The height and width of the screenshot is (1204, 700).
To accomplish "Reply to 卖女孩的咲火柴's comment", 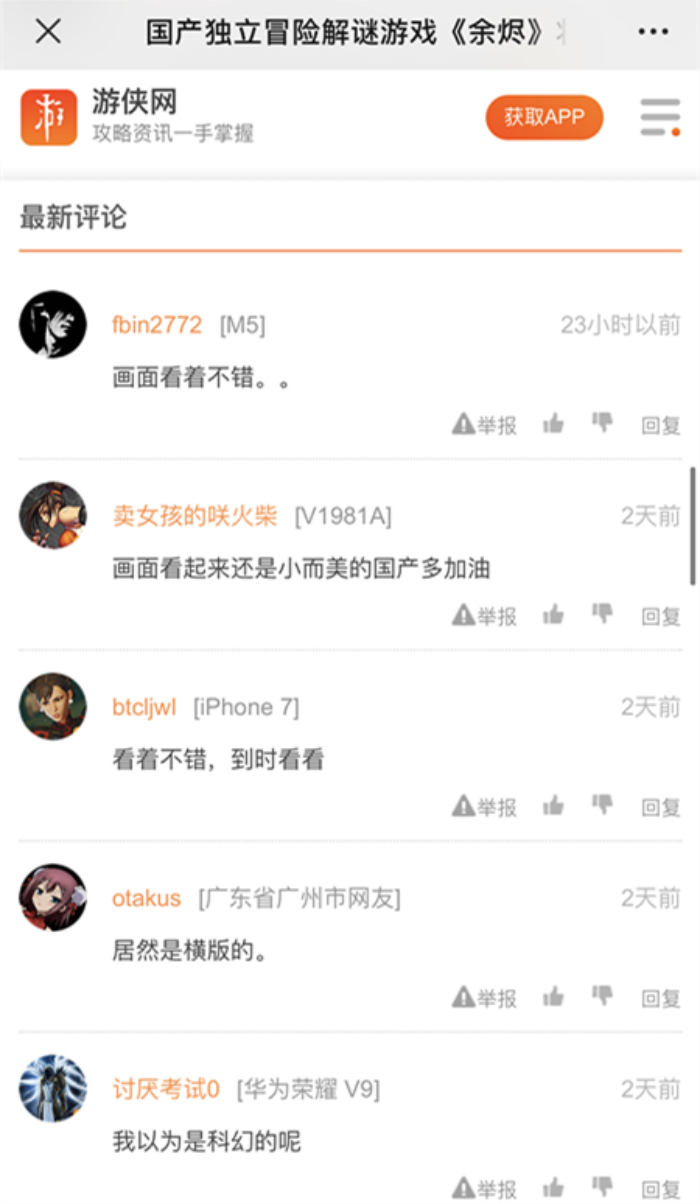I will click(661, 616).
